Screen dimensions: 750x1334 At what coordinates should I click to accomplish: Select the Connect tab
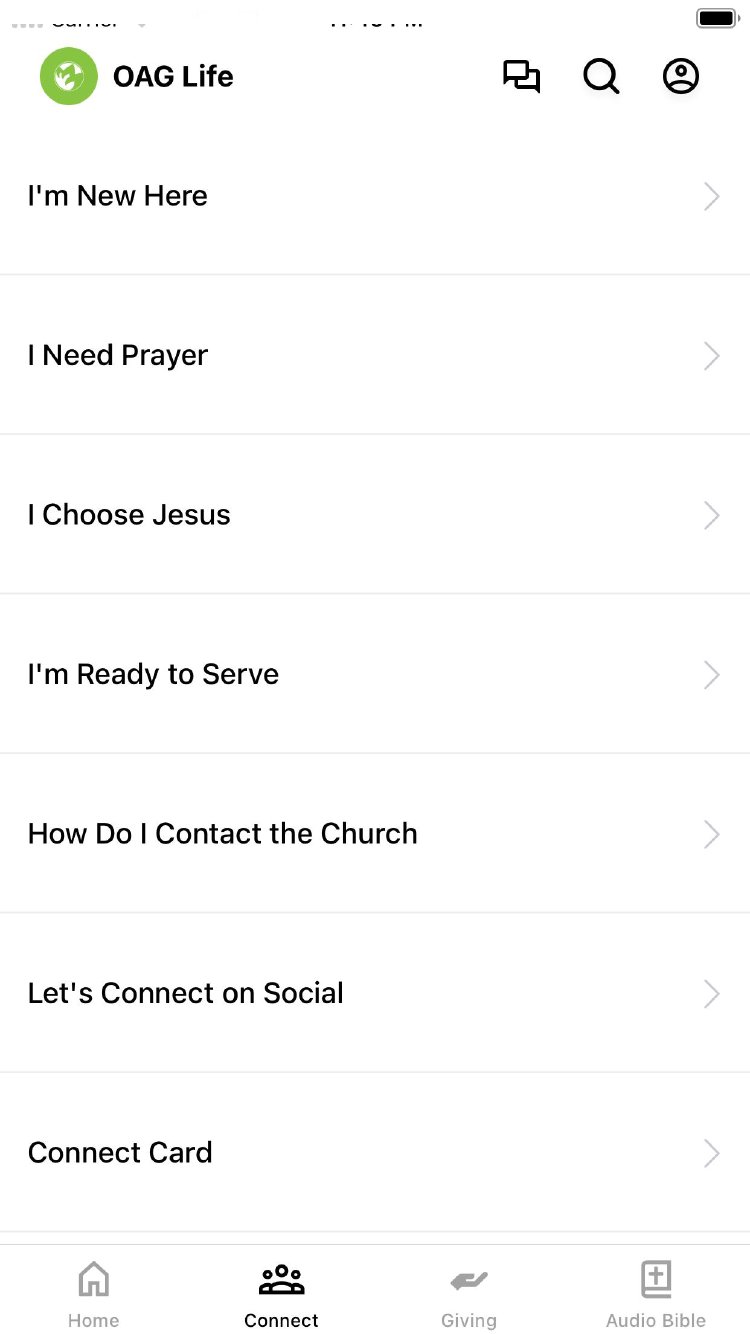pos(281,1293)
